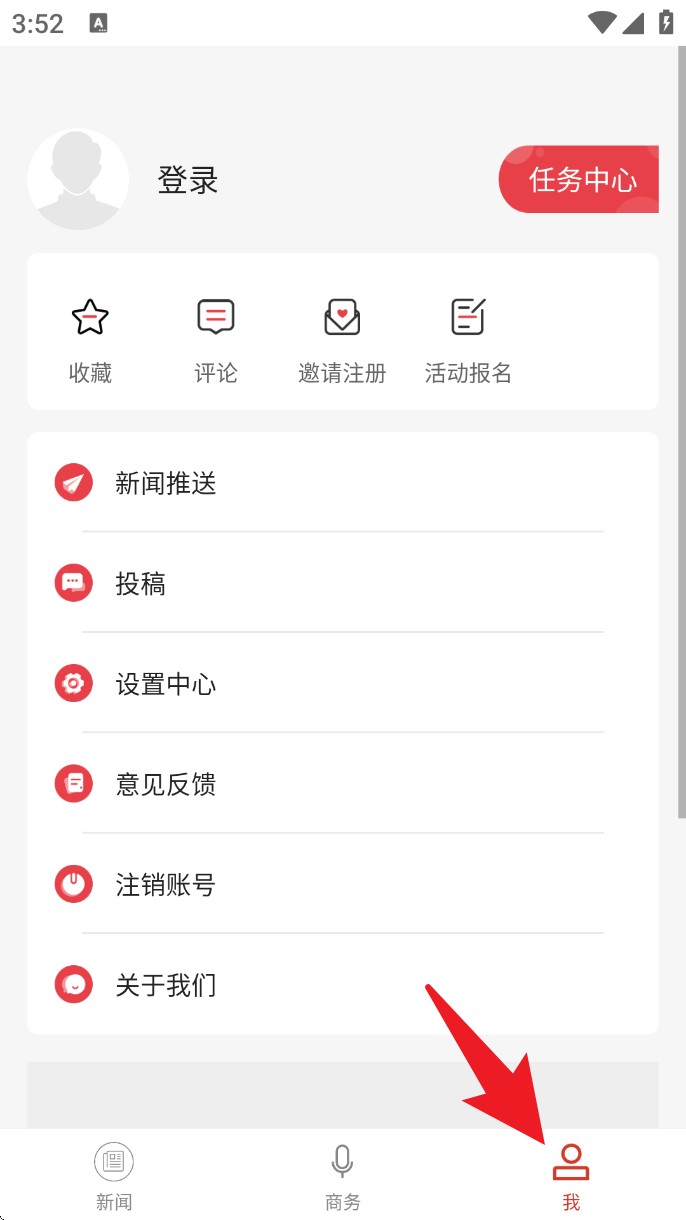The height and width of the screenshot is (1220, 686).
Task: Open the 任务中心 button
Action: [580, 180]
